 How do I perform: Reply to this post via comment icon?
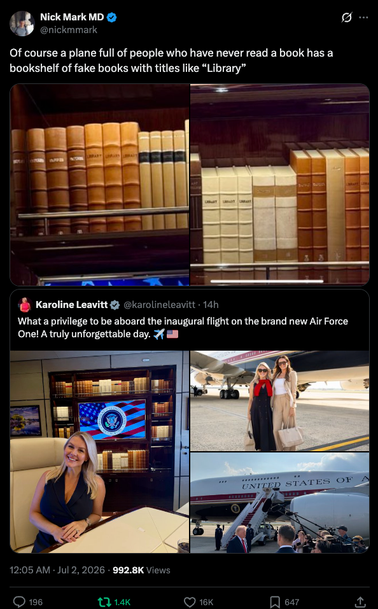click(19, 602)
